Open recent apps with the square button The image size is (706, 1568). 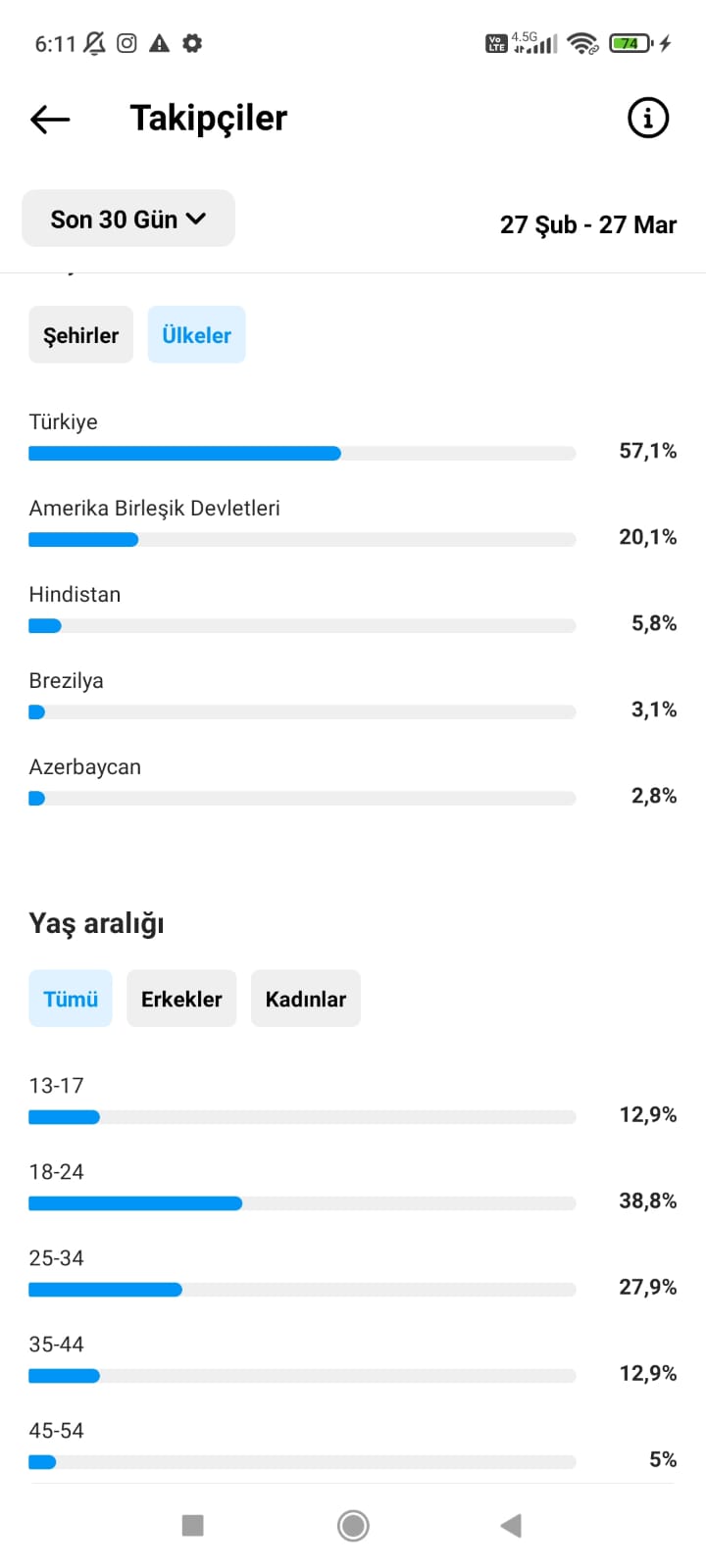click(193, 1525)
